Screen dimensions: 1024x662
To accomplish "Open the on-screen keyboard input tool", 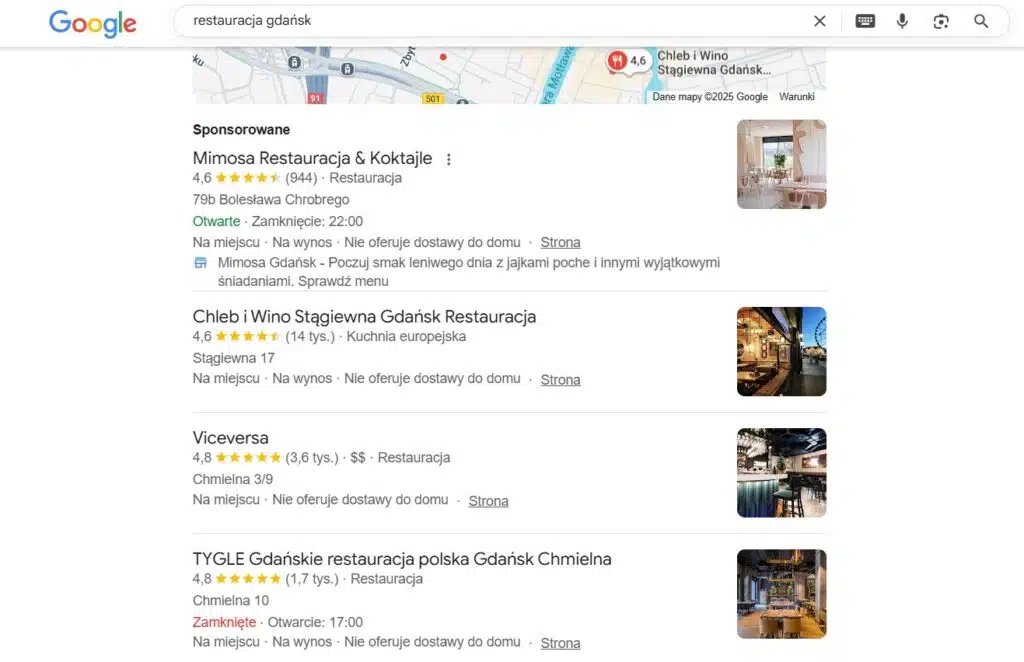I will click(865, 21).
